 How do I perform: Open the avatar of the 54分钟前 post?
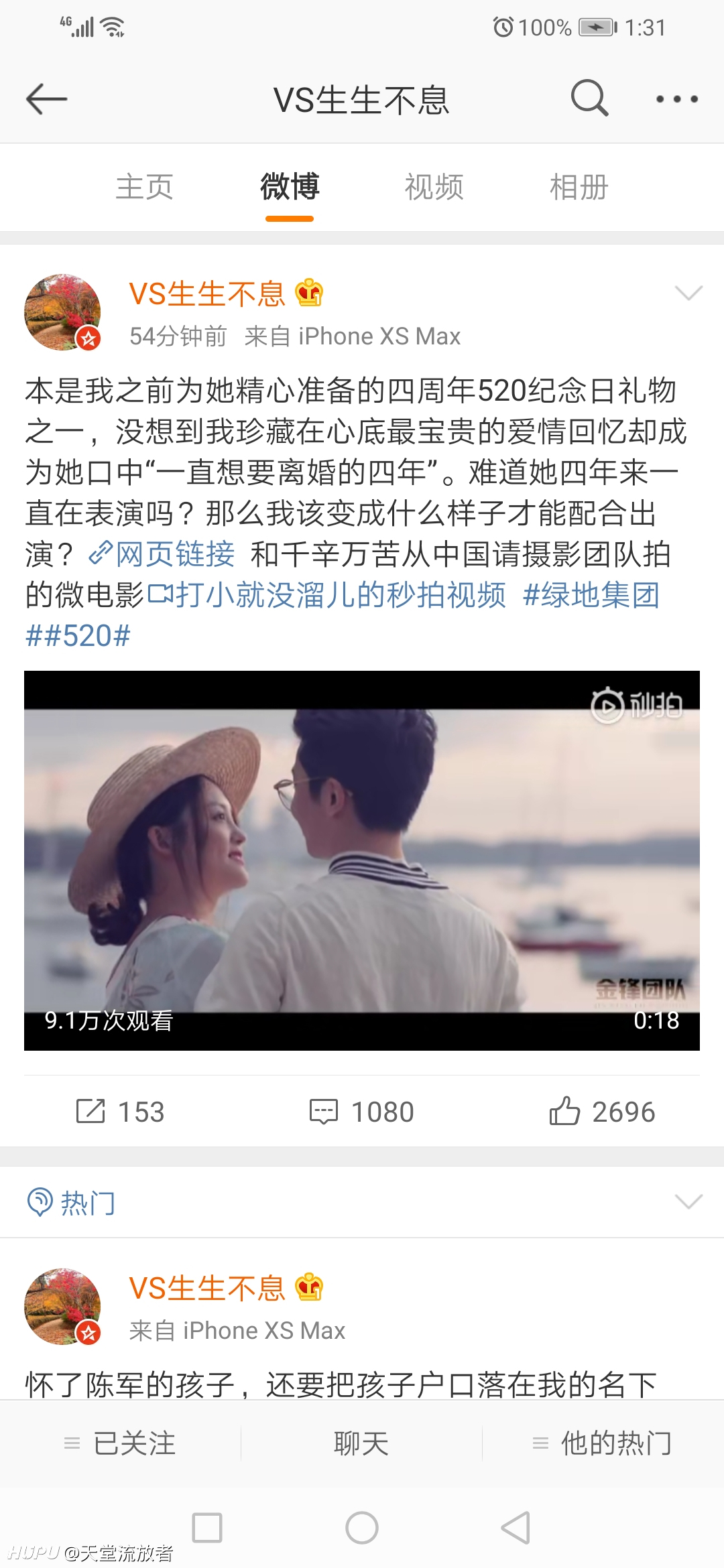[62, 312]
